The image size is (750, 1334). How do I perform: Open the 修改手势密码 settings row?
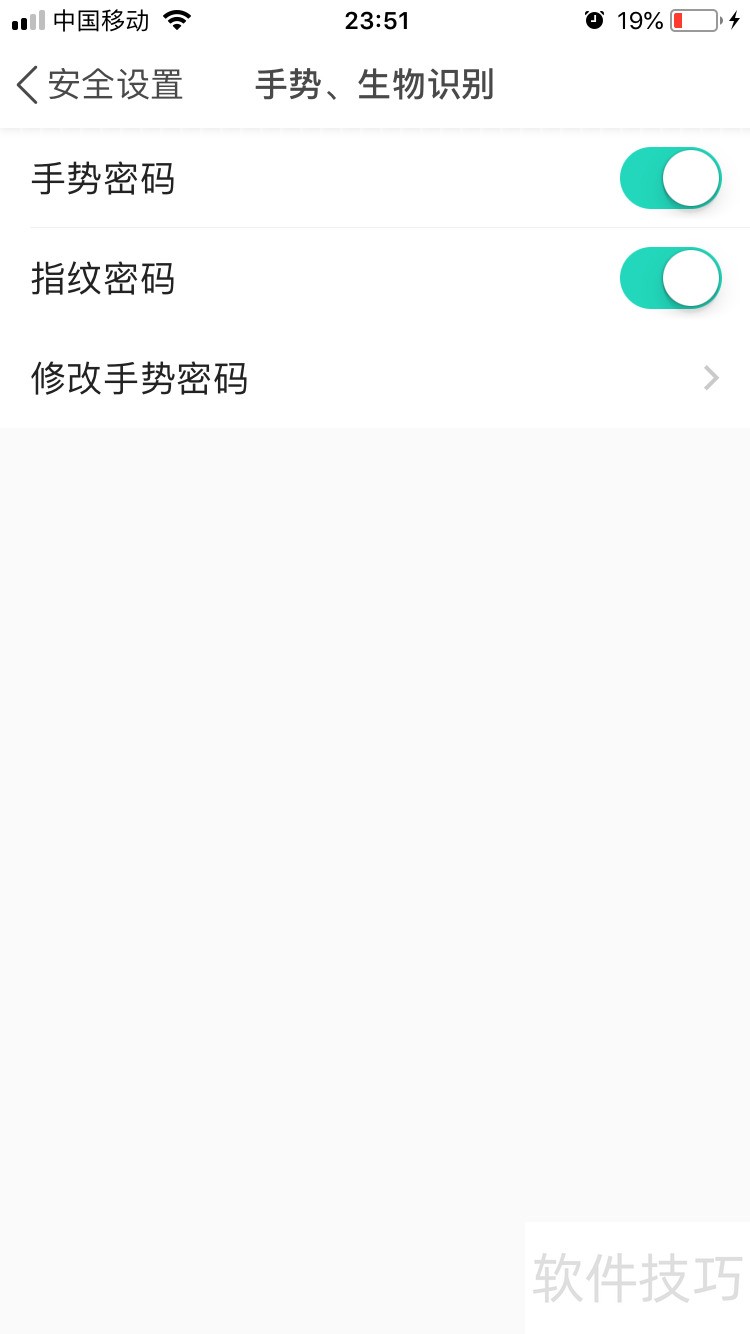pyautogui.click(x=375, y=378)
